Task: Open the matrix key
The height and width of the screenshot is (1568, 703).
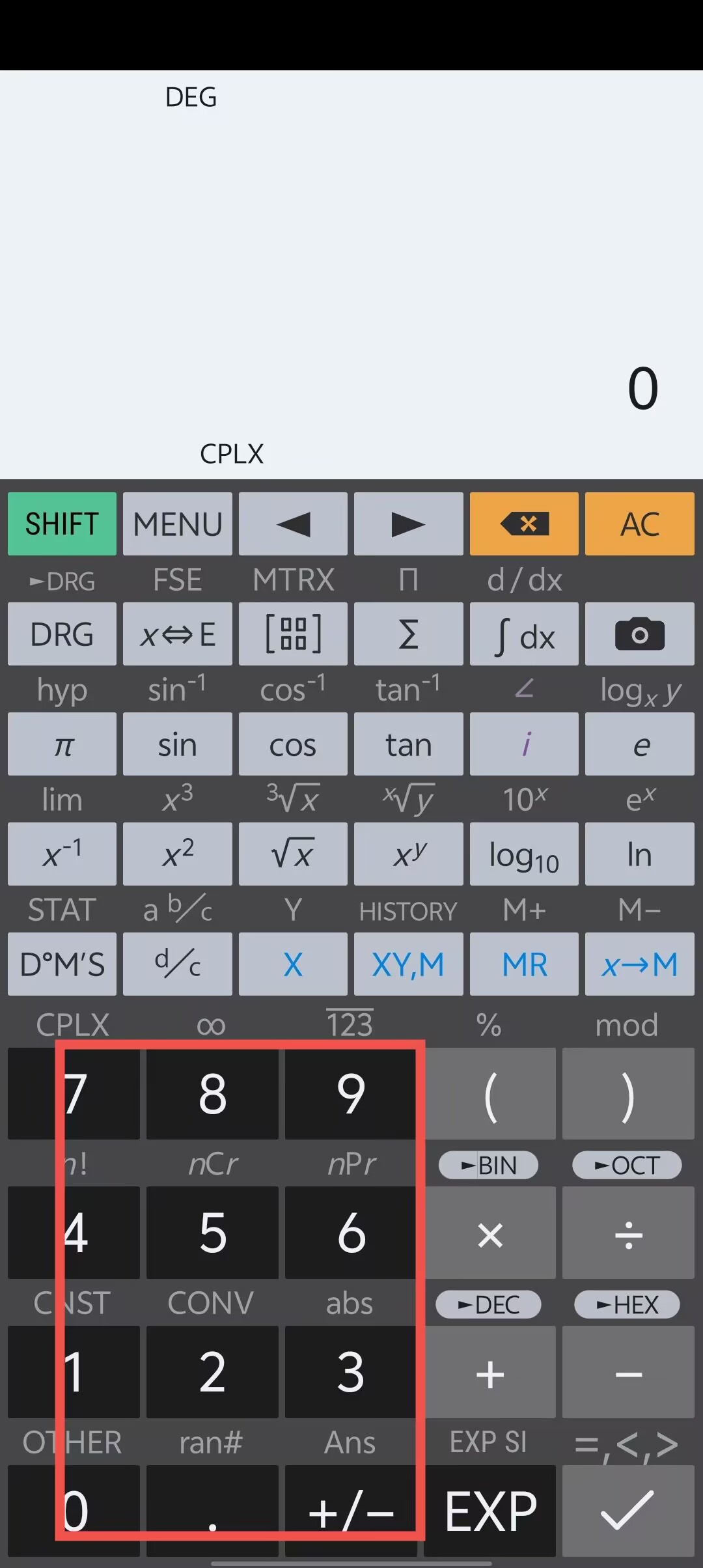Action: tap(293, 634)
